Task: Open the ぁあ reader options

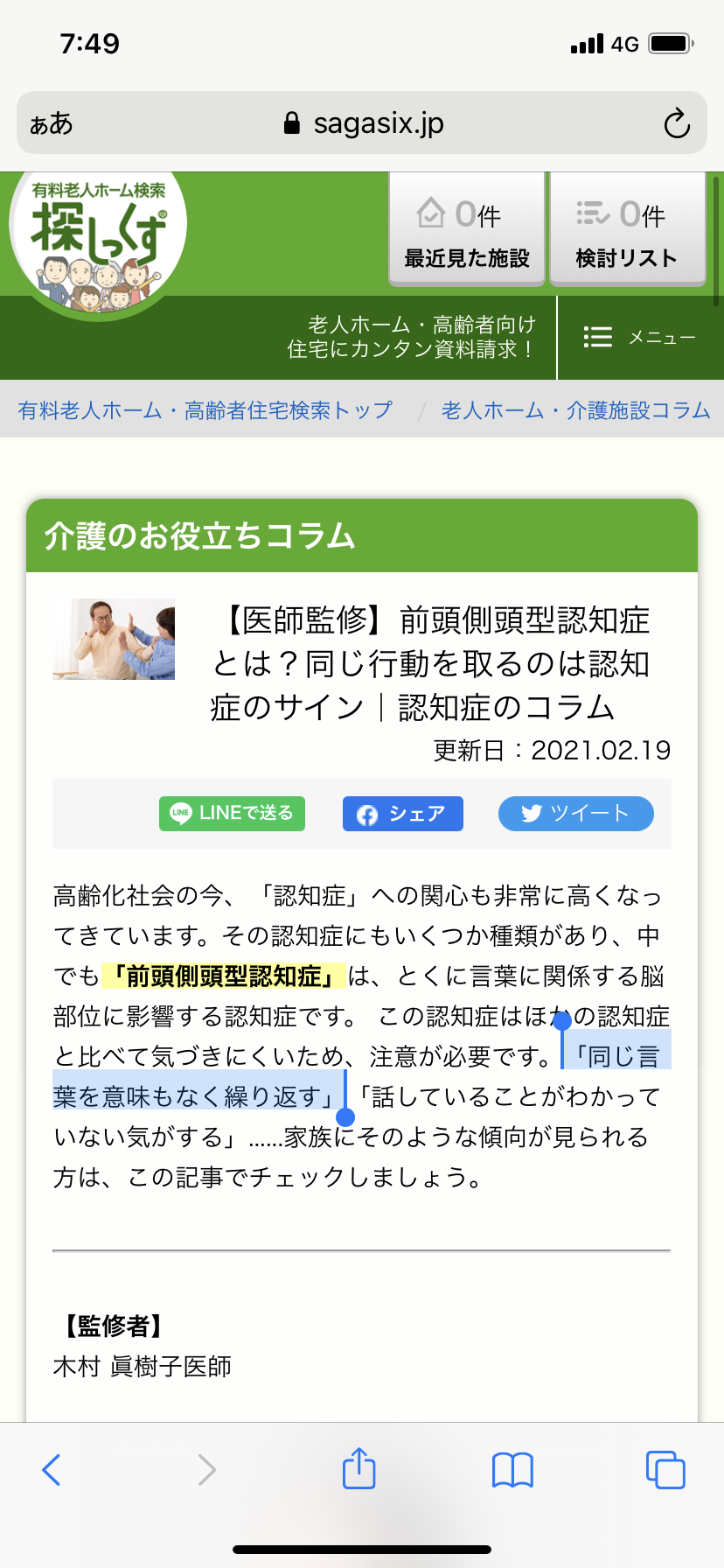Action: [52, 123]
